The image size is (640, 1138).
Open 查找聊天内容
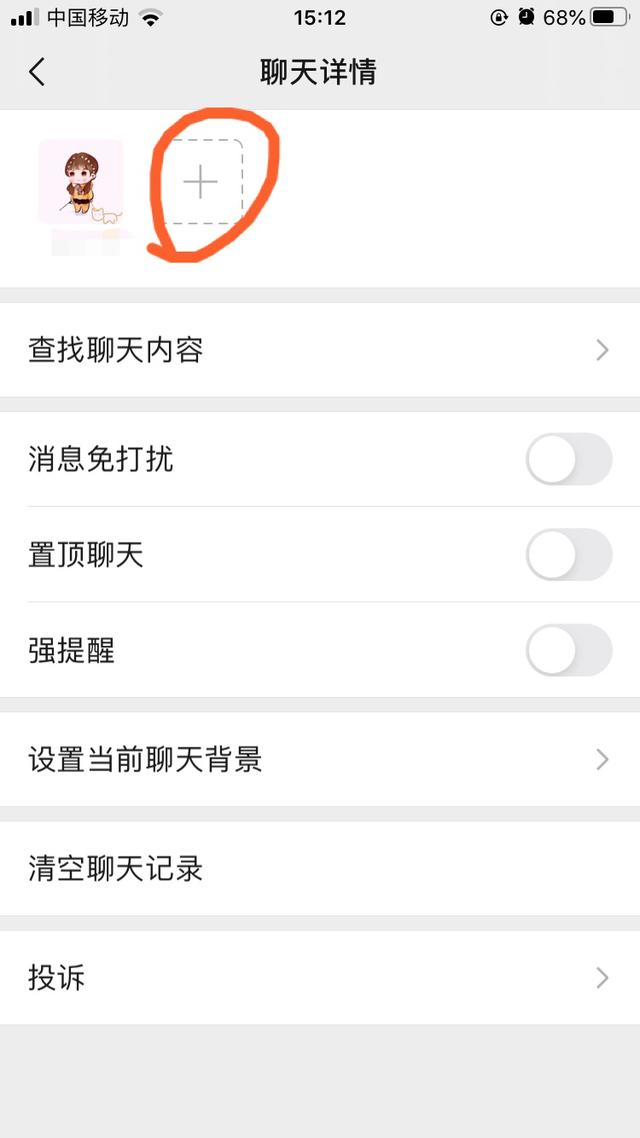point(320,350)
